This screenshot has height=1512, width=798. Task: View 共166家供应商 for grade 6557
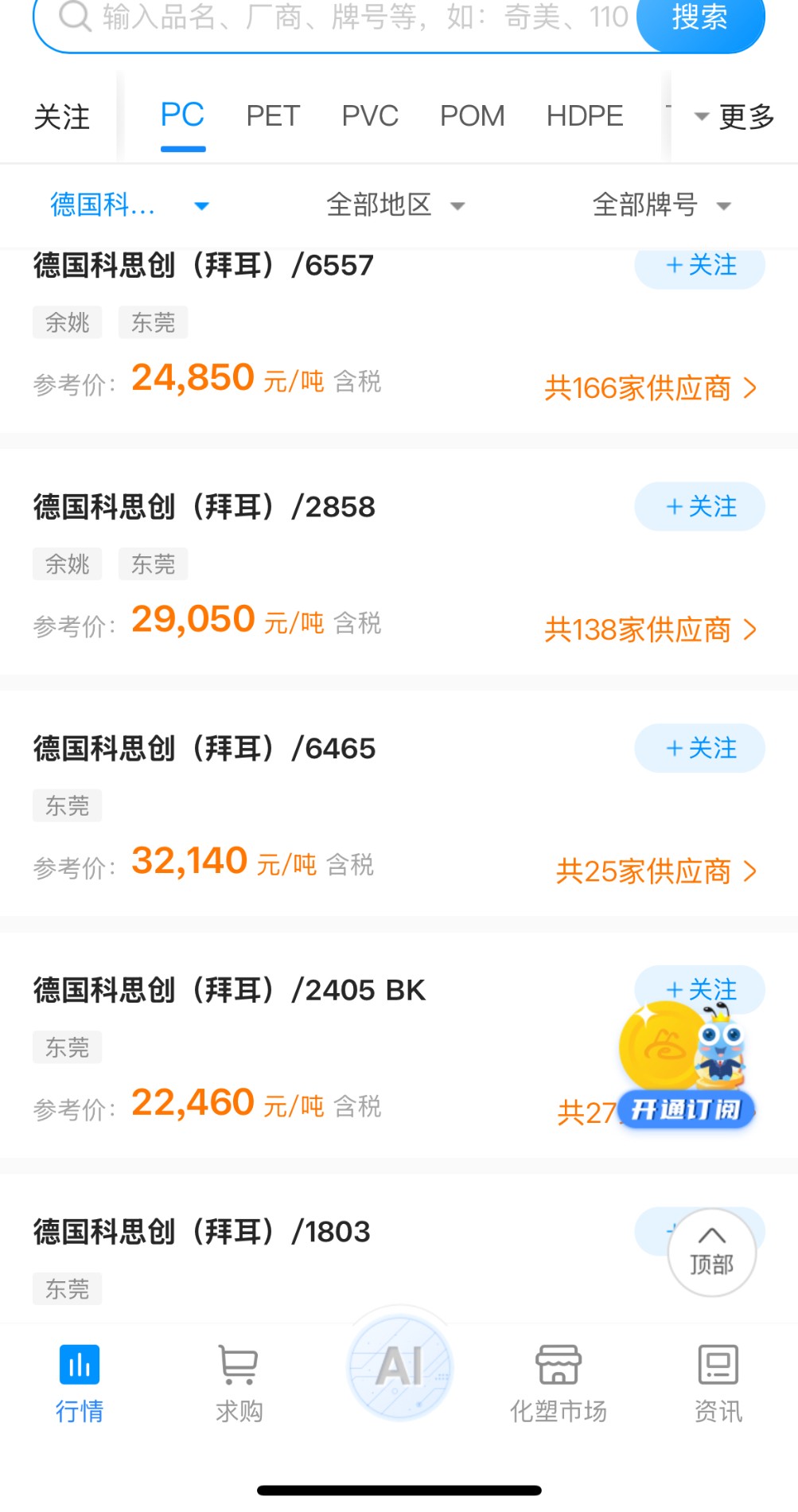[649, 388]
